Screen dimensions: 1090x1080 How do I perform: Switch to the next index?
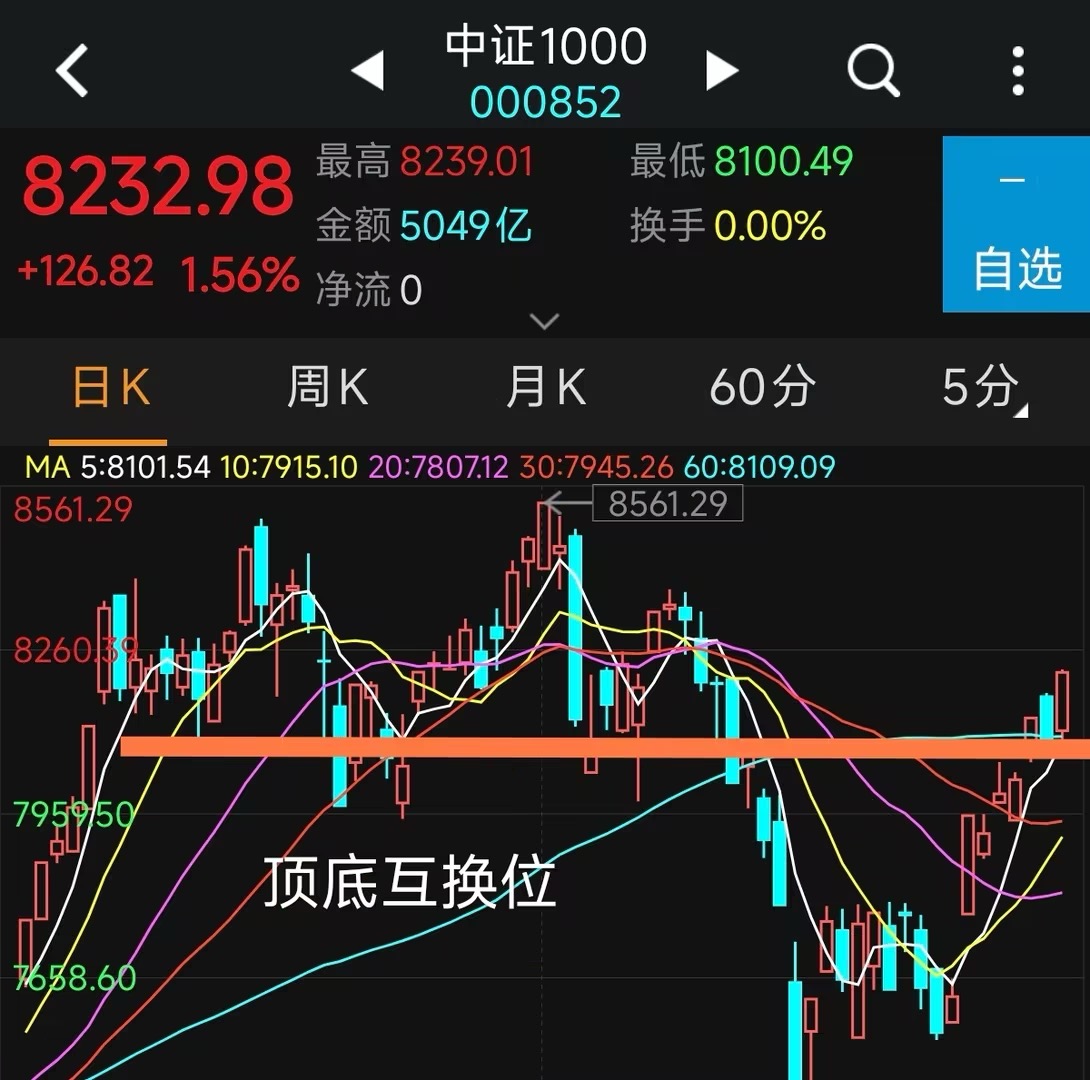click(x=722, y=71)
